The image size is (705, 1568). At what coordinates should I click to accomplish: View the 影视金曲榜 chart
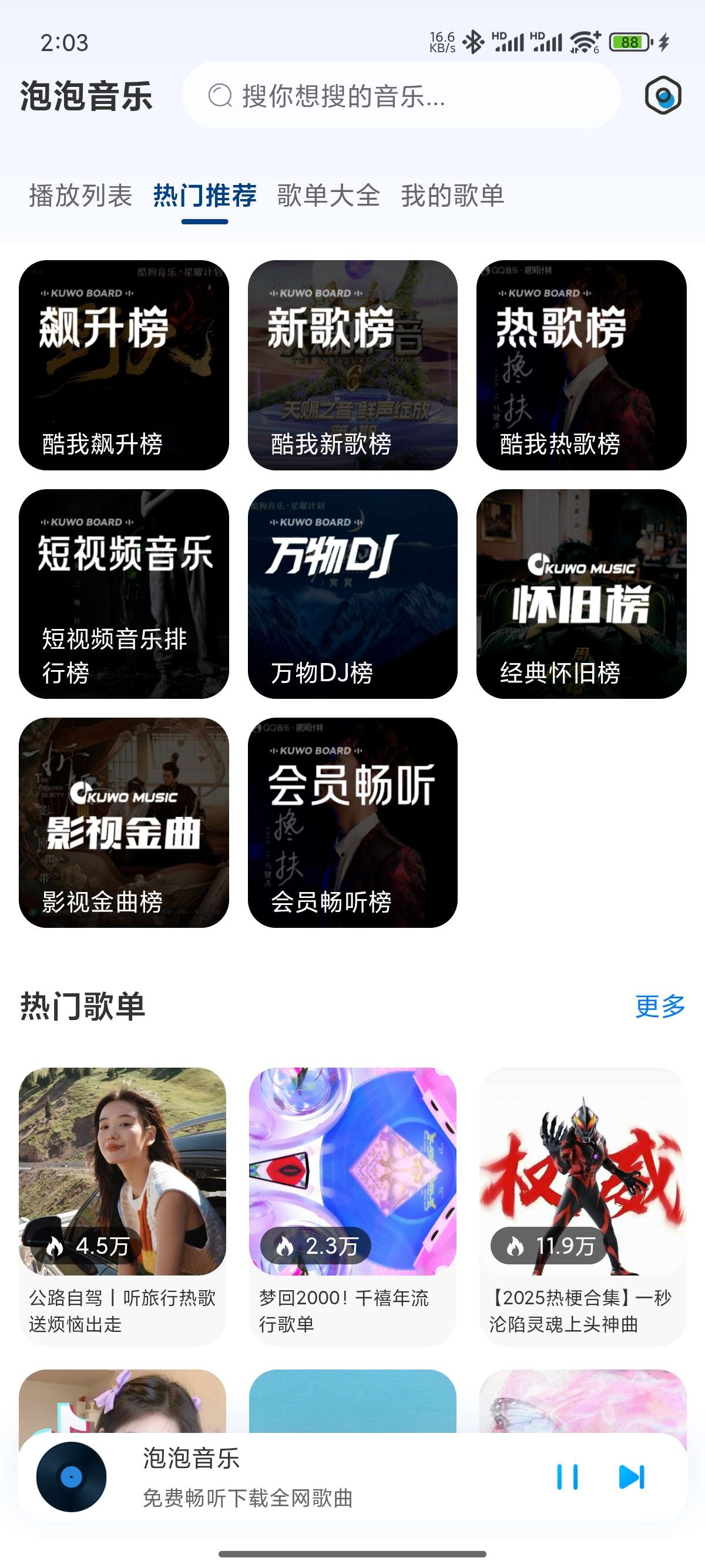124,823
